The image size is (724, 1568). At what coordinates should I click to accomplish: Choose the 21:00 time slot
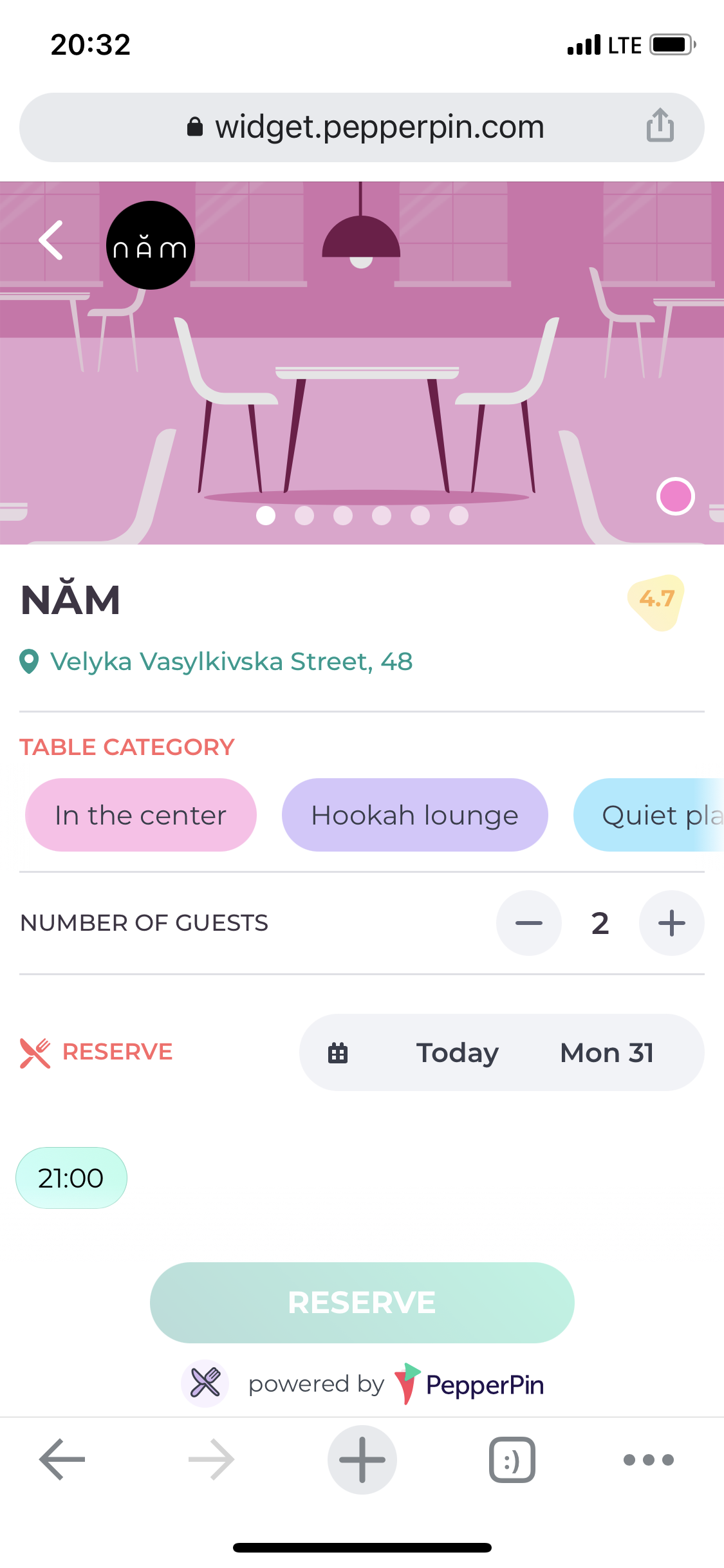click(x=71, y=1177)
